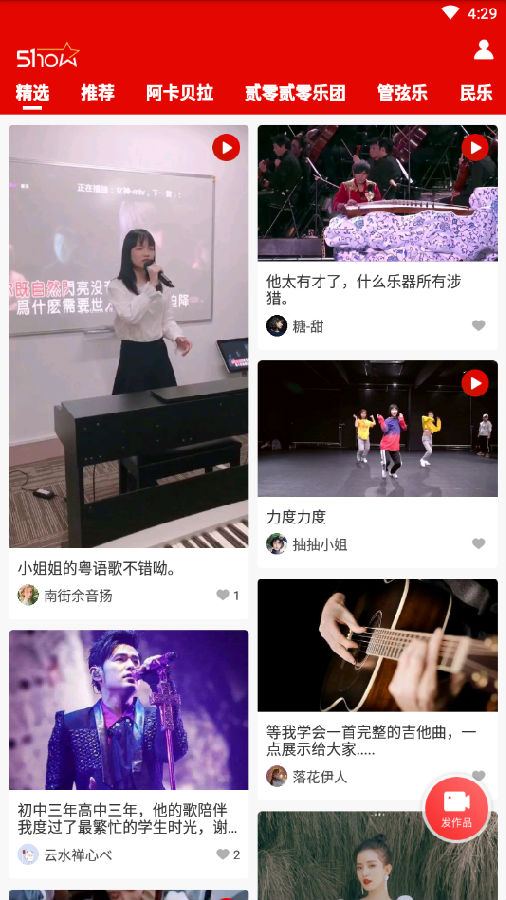Open the user profile icon
Image resolution: width=506 pixels, height=900 pixels.
(x=483, y=49)
